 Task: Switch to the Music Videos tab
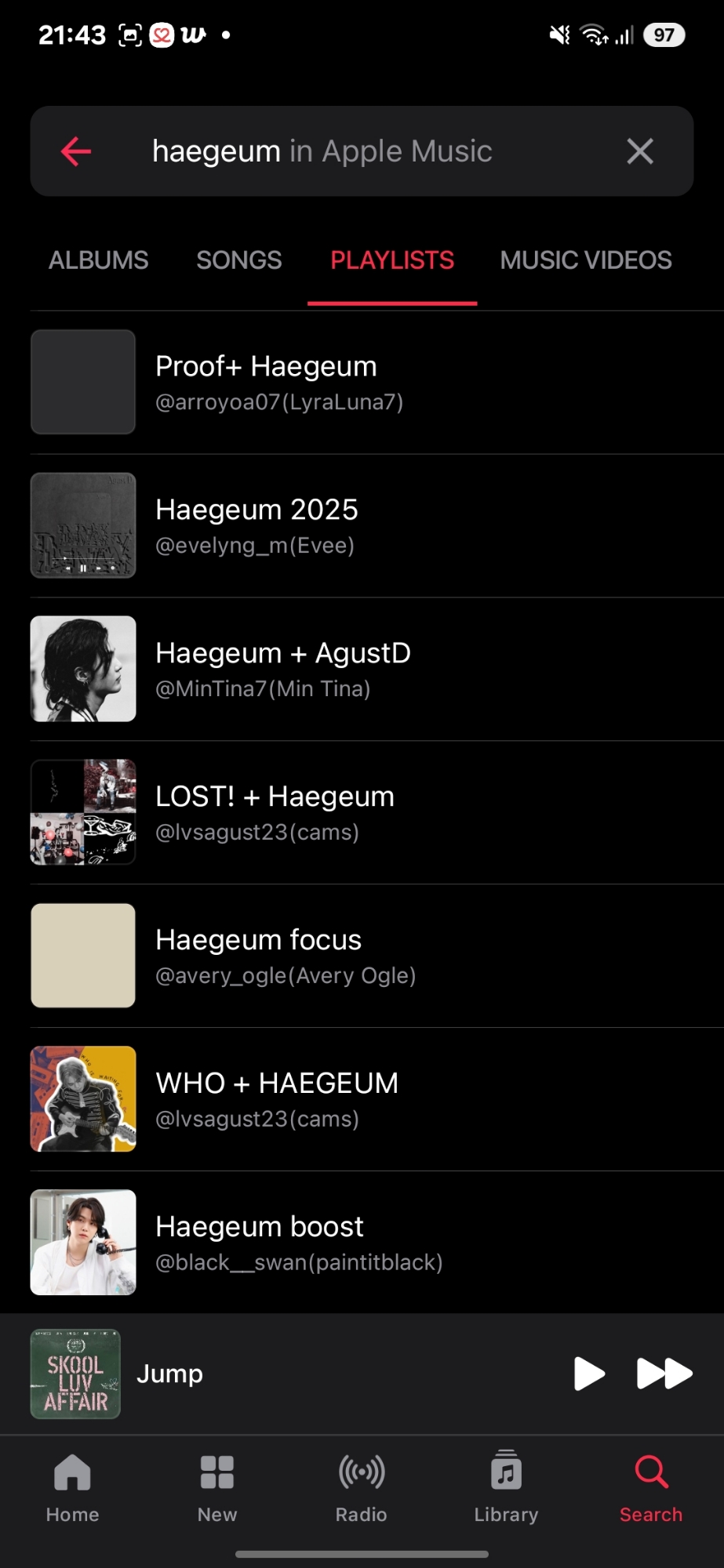585,260
